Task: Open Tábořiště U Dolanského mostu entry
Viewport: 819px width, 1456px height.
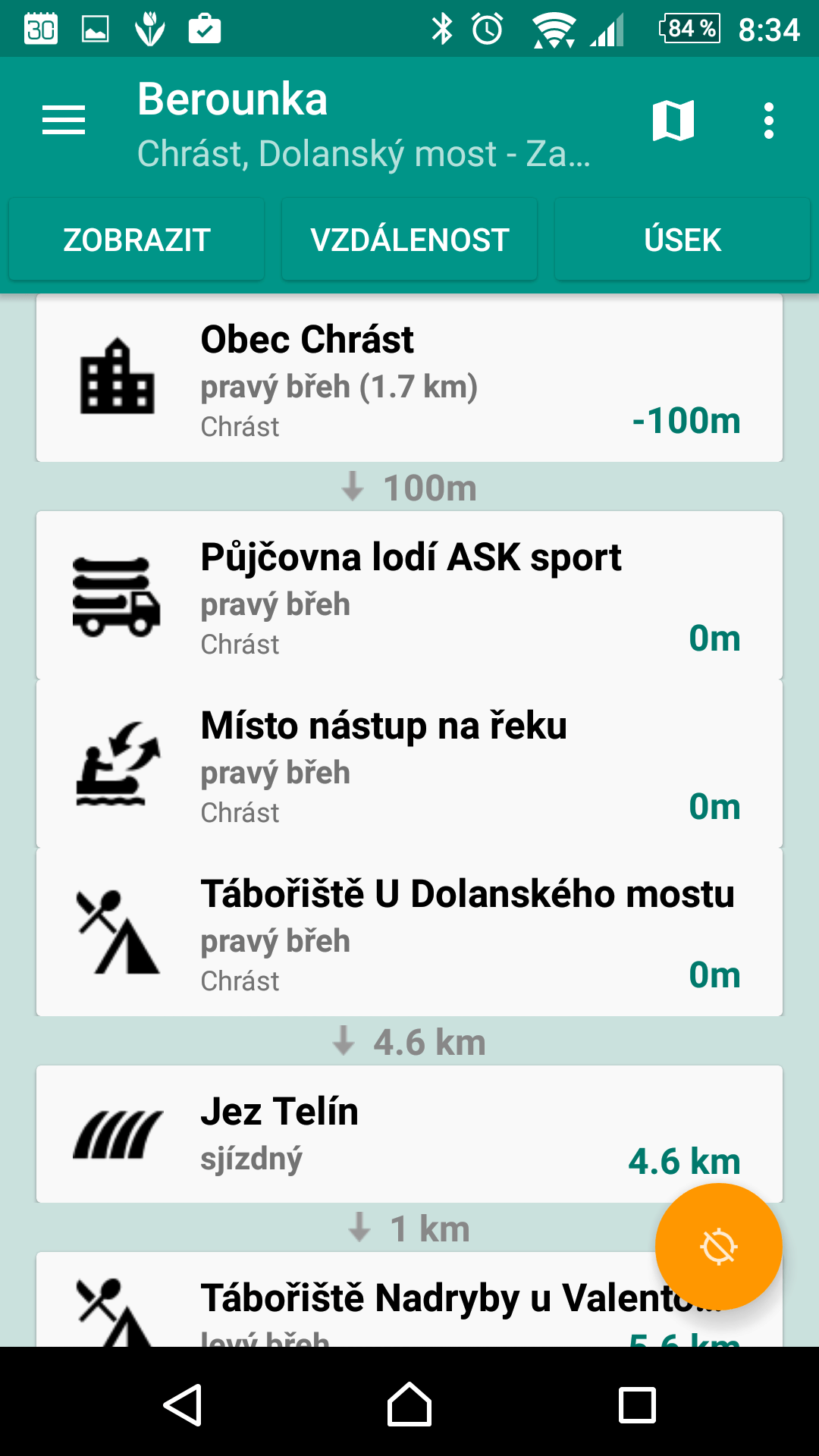Action: (x=409, y=932)
